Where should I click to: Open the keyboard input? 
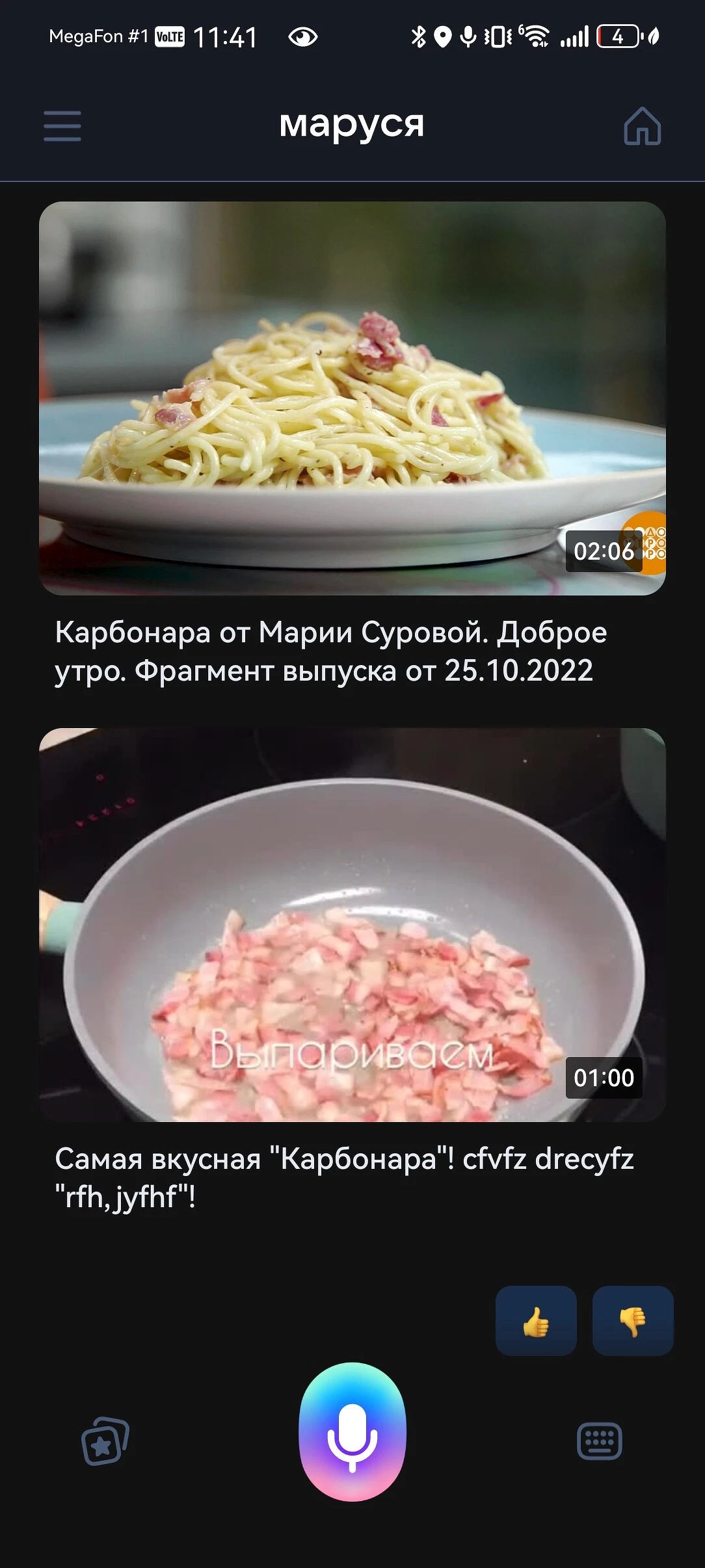[x=599, y=1441]
